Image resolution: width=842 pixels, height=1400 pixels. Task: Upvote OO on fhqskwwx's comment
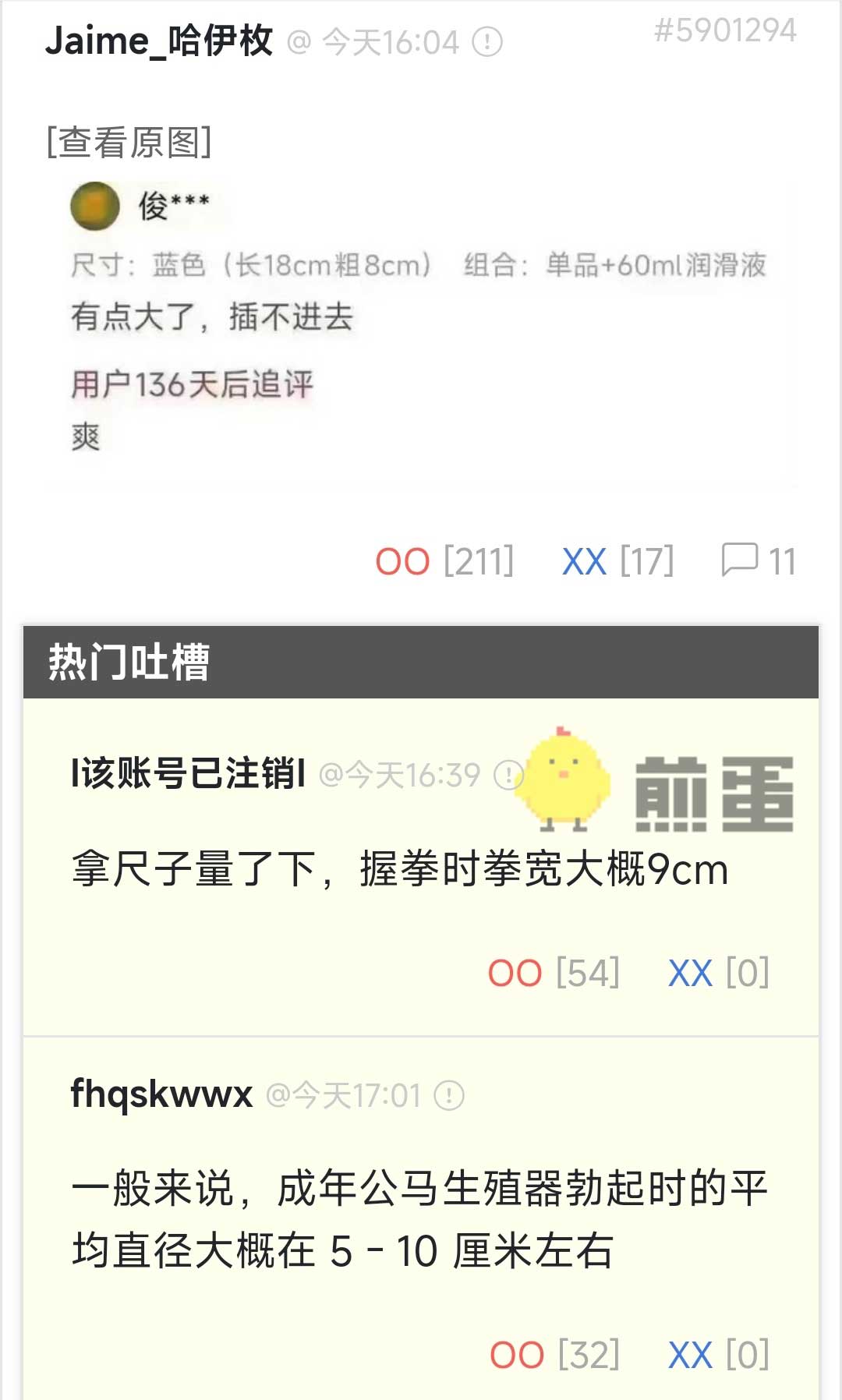point(516,1356)
